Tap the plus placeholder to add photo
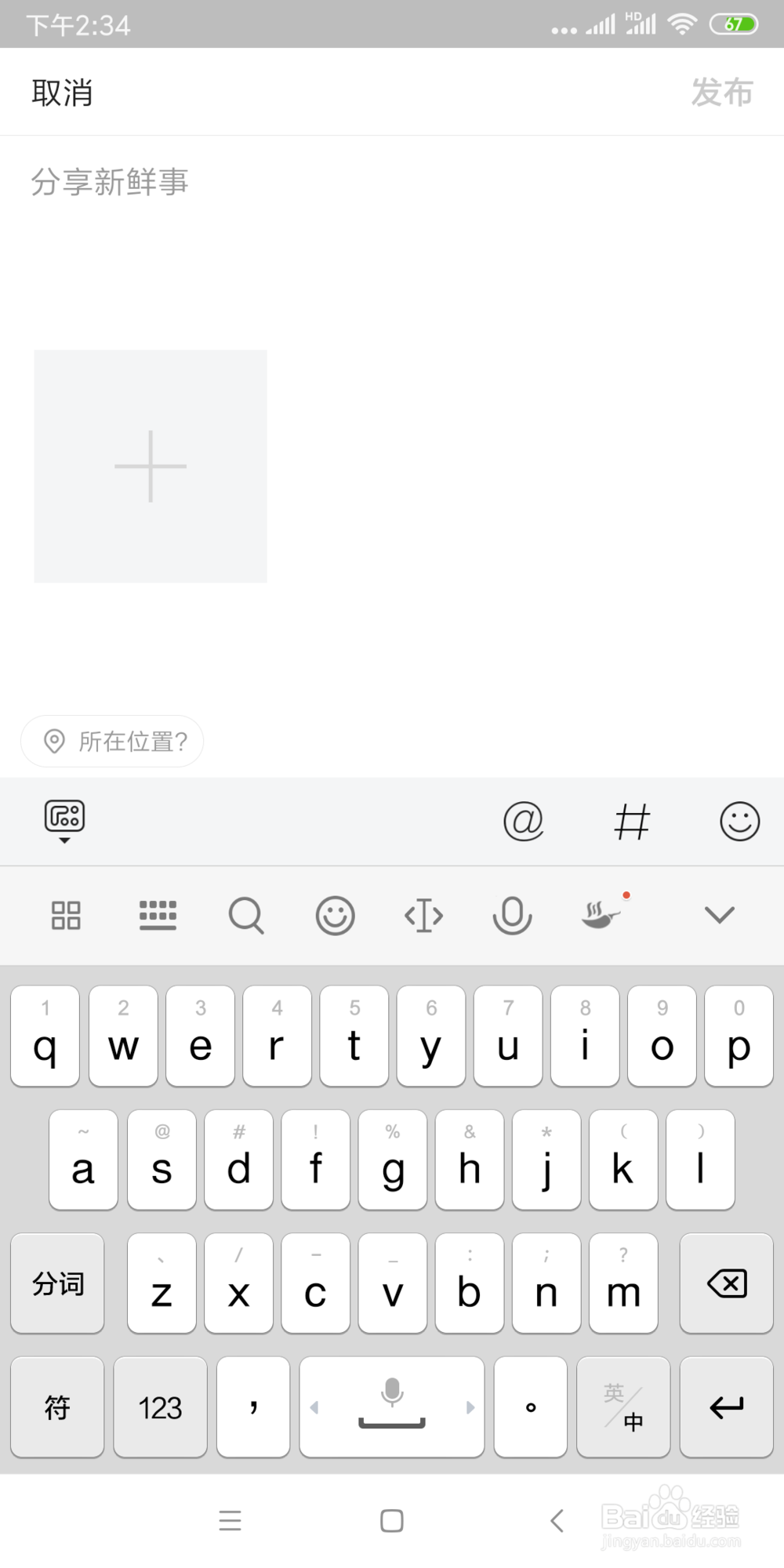784x1568 pixels. tap(150, 465)
